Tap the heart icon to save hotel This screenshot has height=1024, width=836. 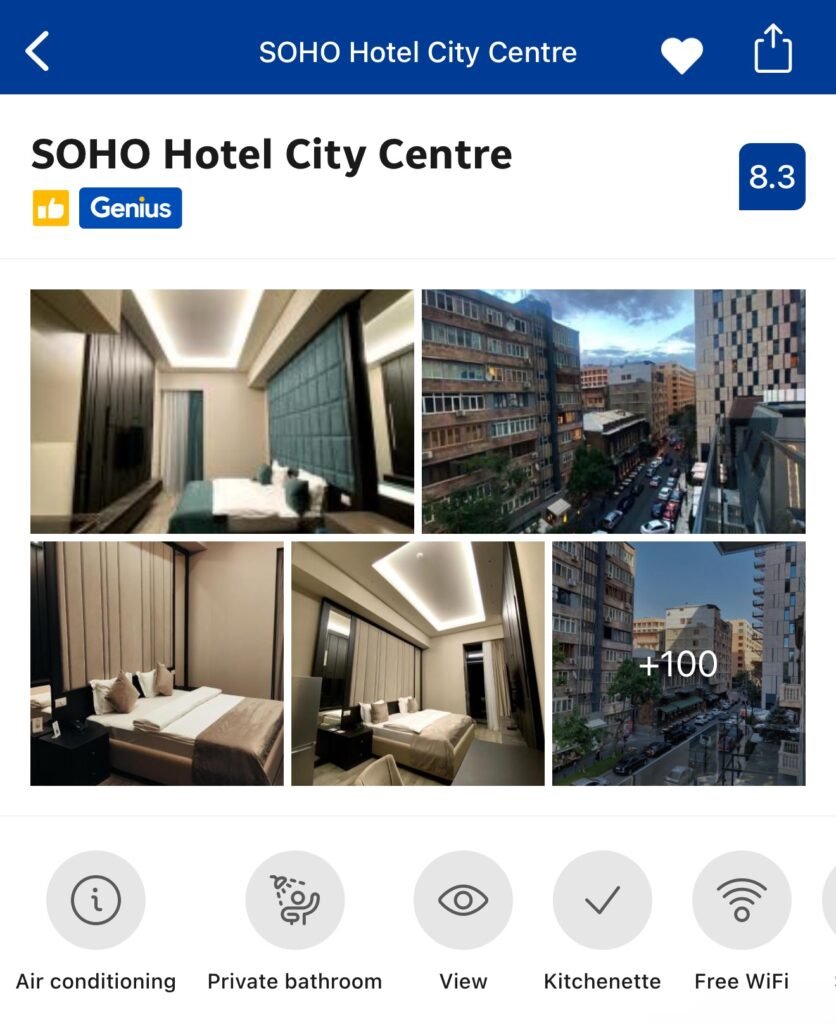coord(682,53)
